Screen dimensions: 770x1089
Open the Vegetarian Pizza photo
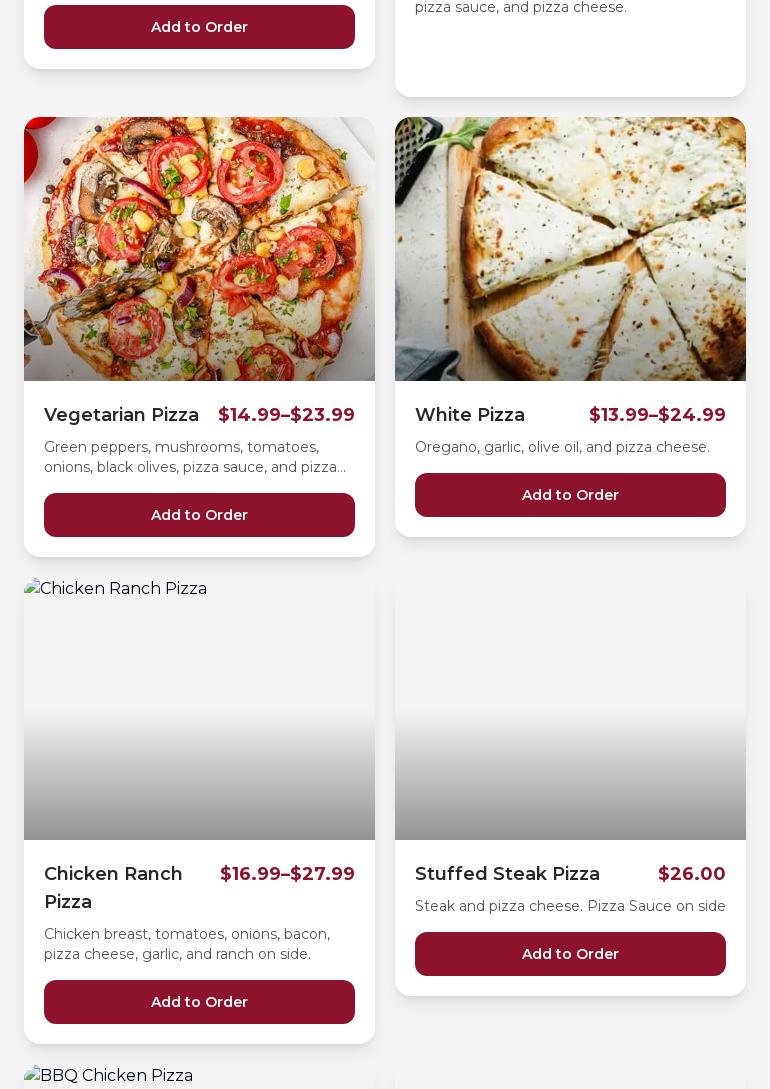(x=199, y=249)
